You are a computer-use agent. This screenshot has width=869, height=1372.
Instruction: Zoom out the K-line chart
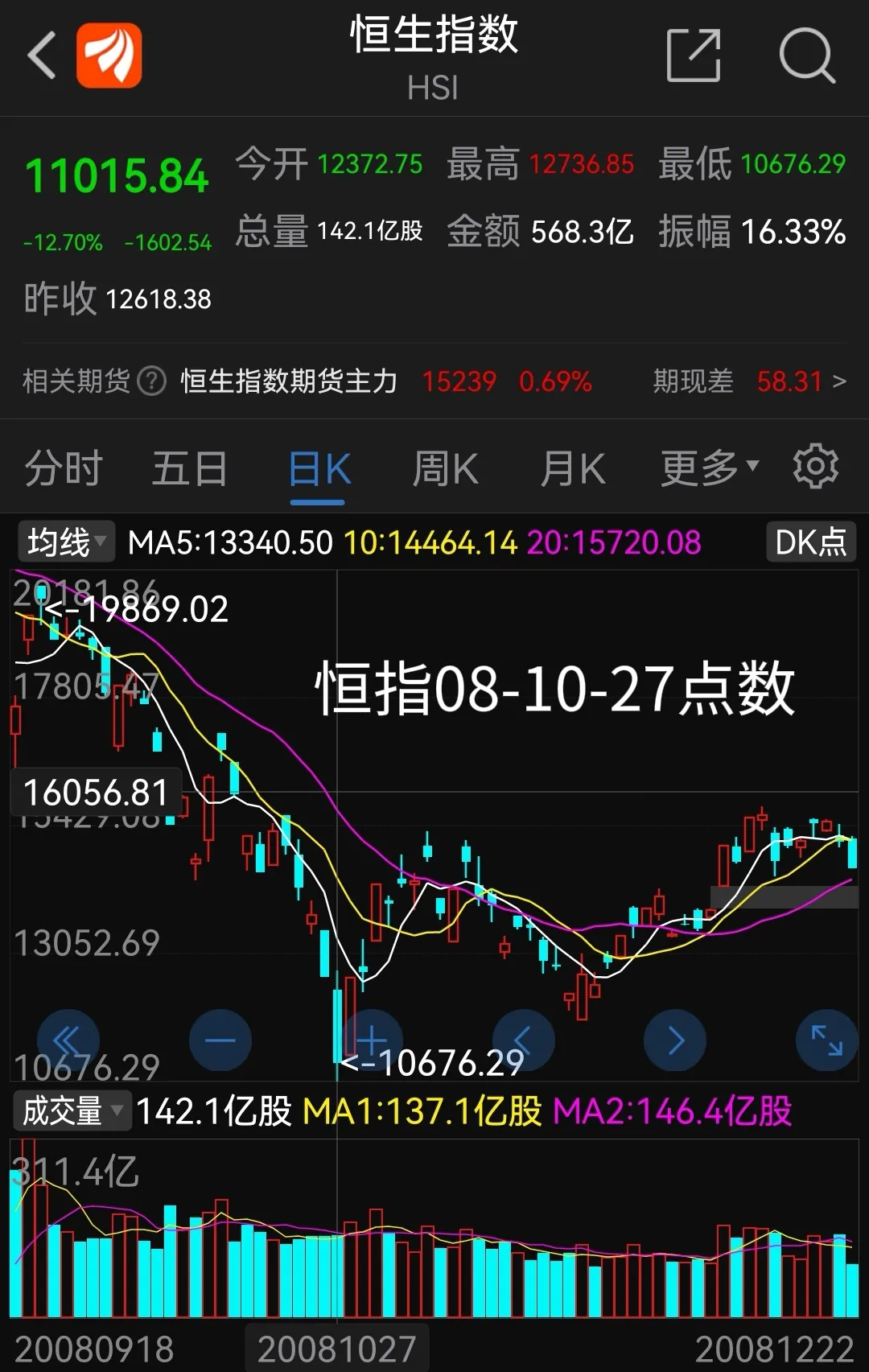220,1040
